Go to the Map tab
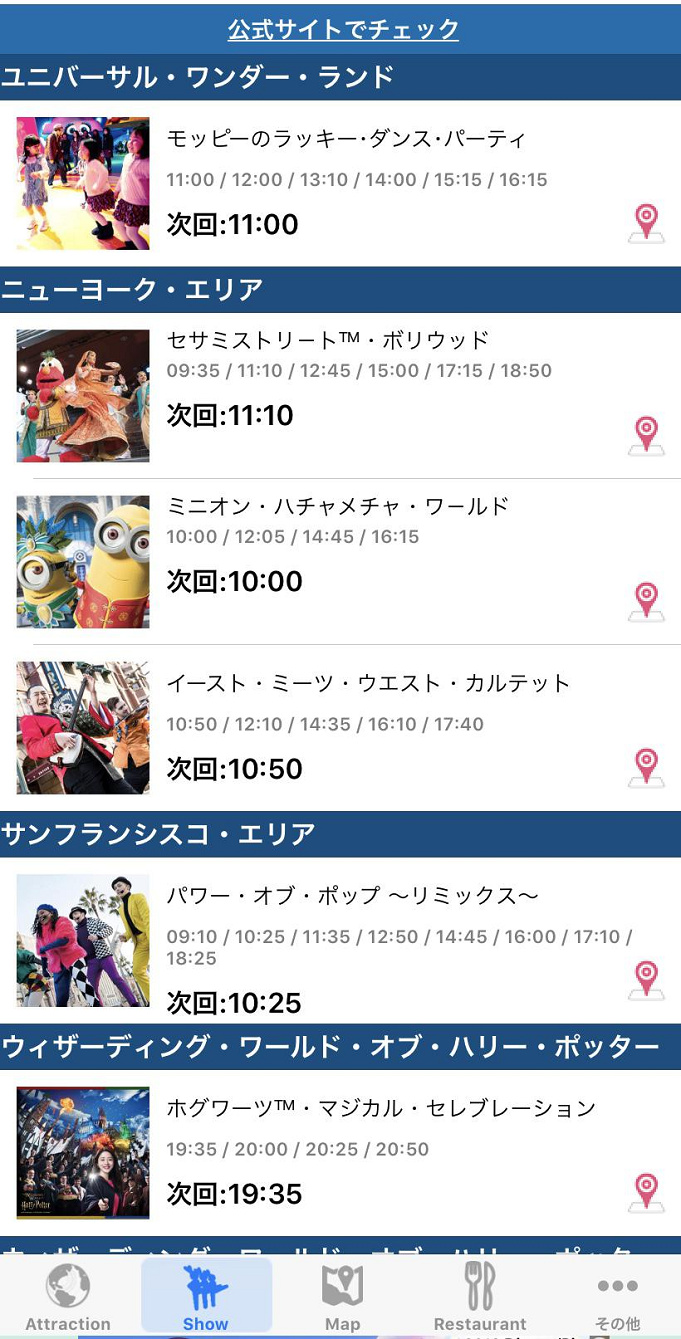 [x=342, y=1296]
